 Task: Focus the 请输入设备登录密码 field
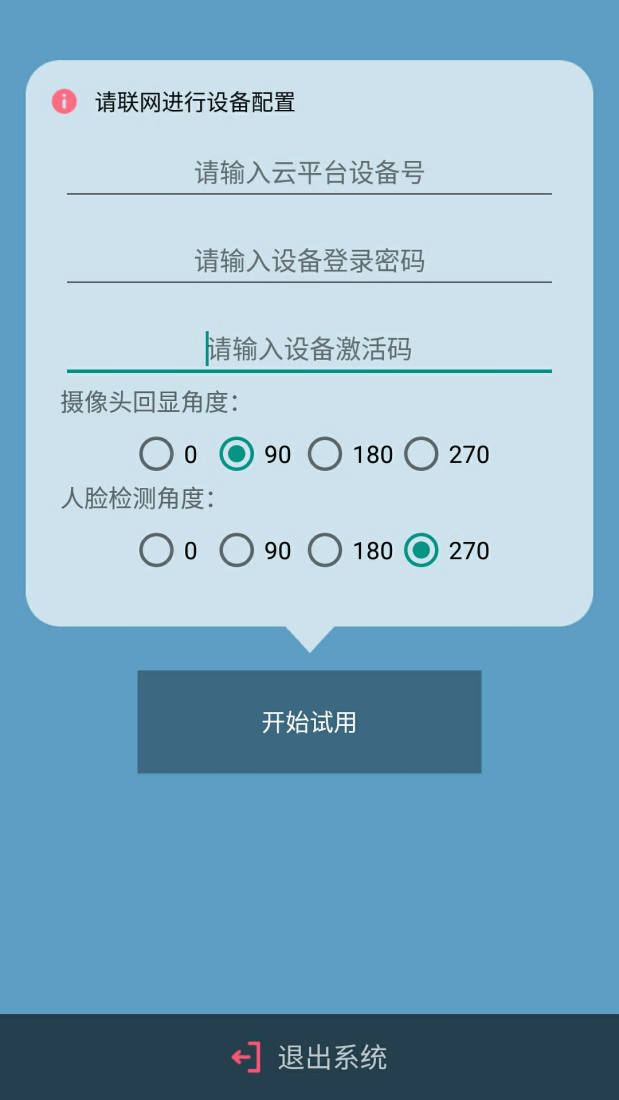coord(309,261)
